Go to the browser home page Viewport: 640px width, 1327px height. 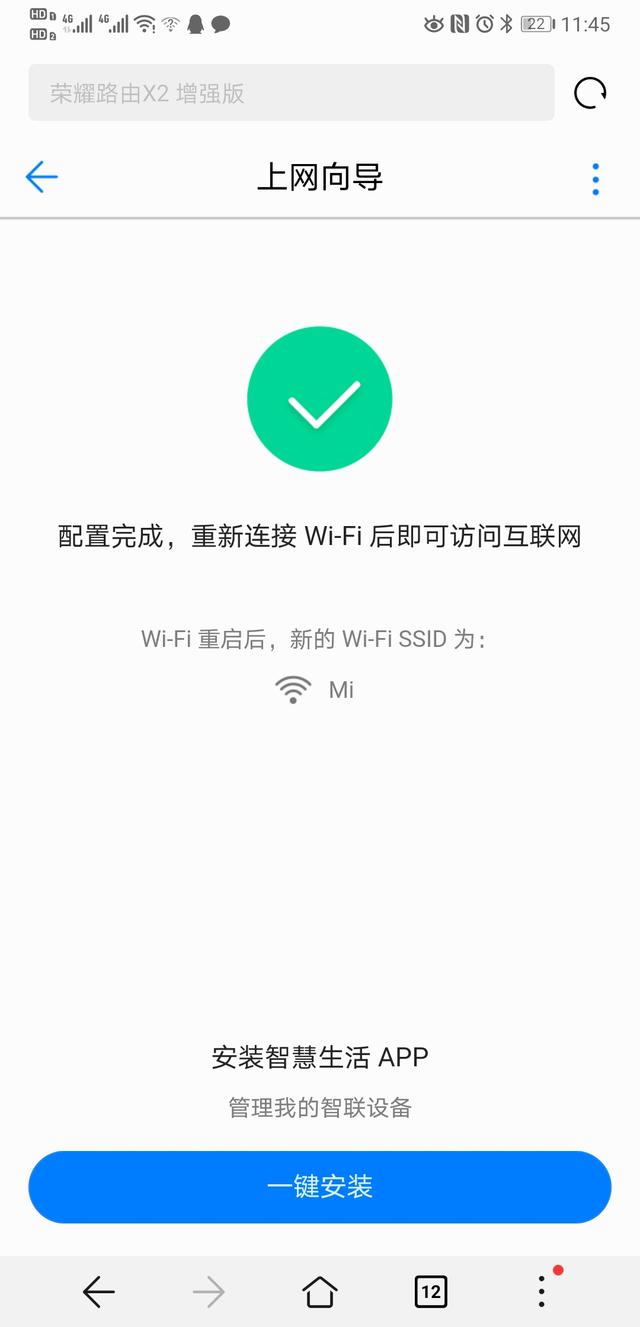(320, 1292)
